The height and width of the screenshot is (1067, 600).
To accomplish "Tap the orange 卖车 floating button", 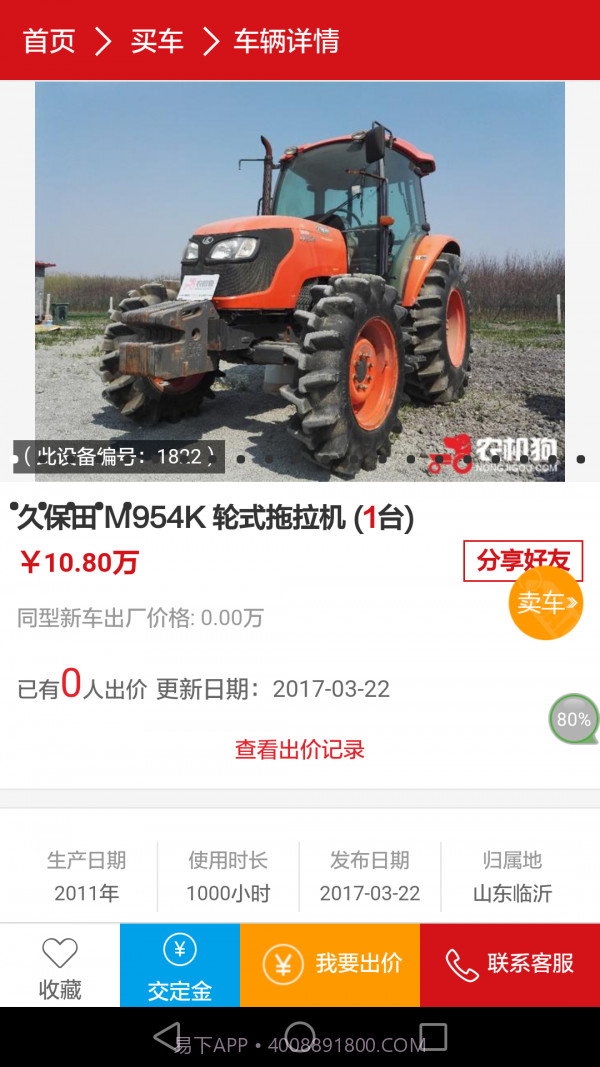I will (545, 602).
